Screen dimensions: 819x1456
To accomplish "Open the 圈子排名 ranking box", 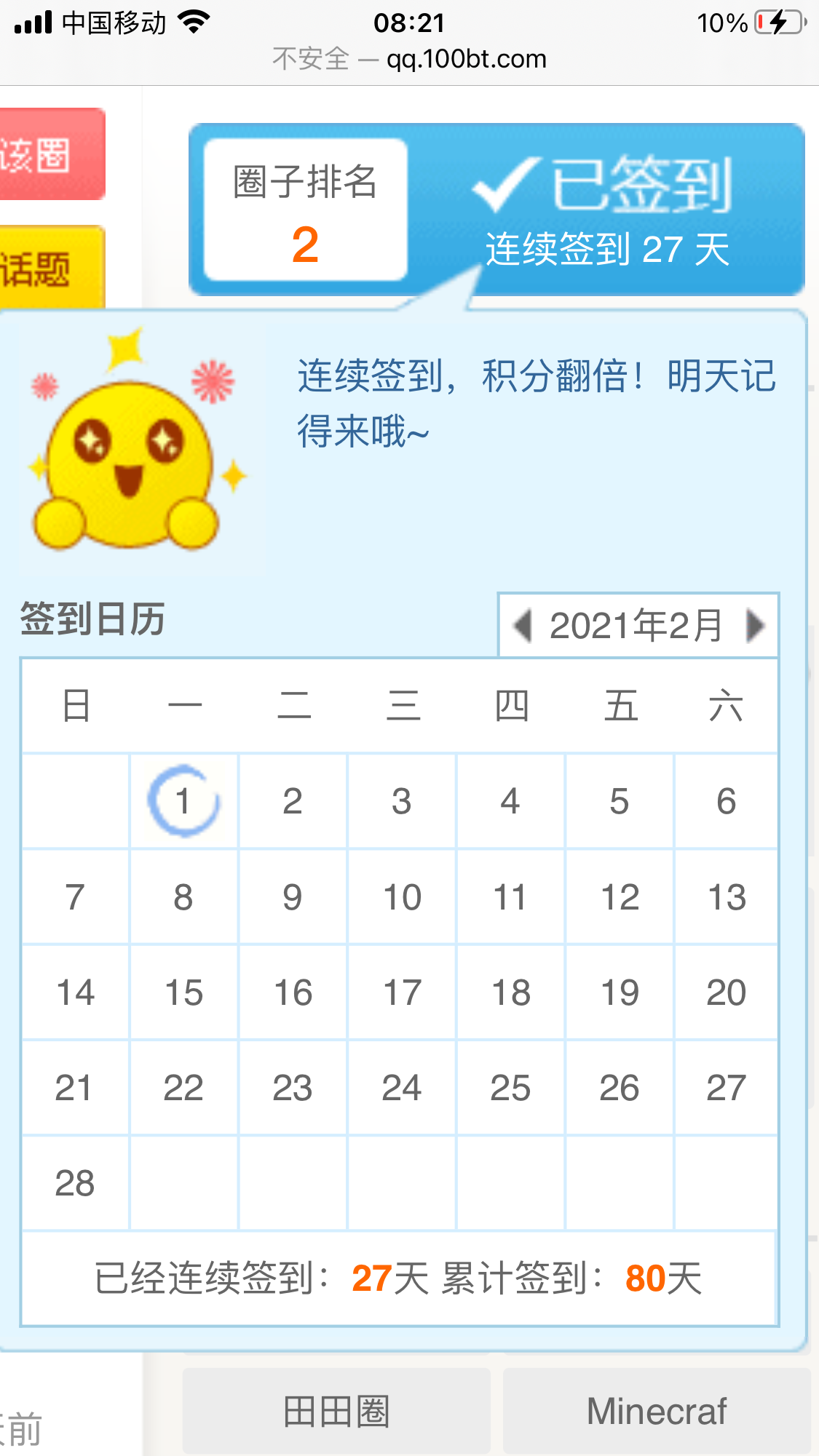I will (305, 210).
